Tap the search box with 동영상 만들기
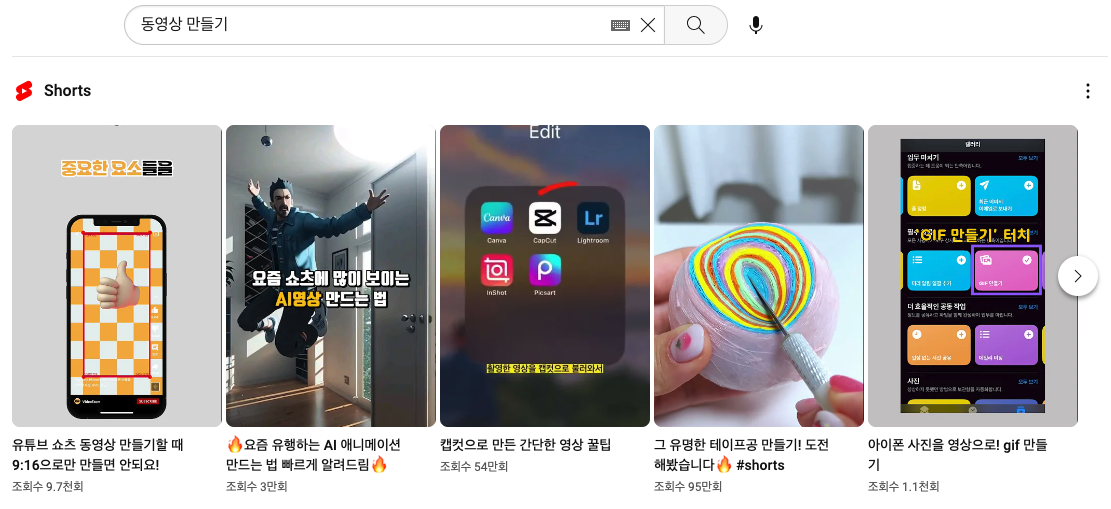This screenshot has height=509, width=1111. coord(370,25)
